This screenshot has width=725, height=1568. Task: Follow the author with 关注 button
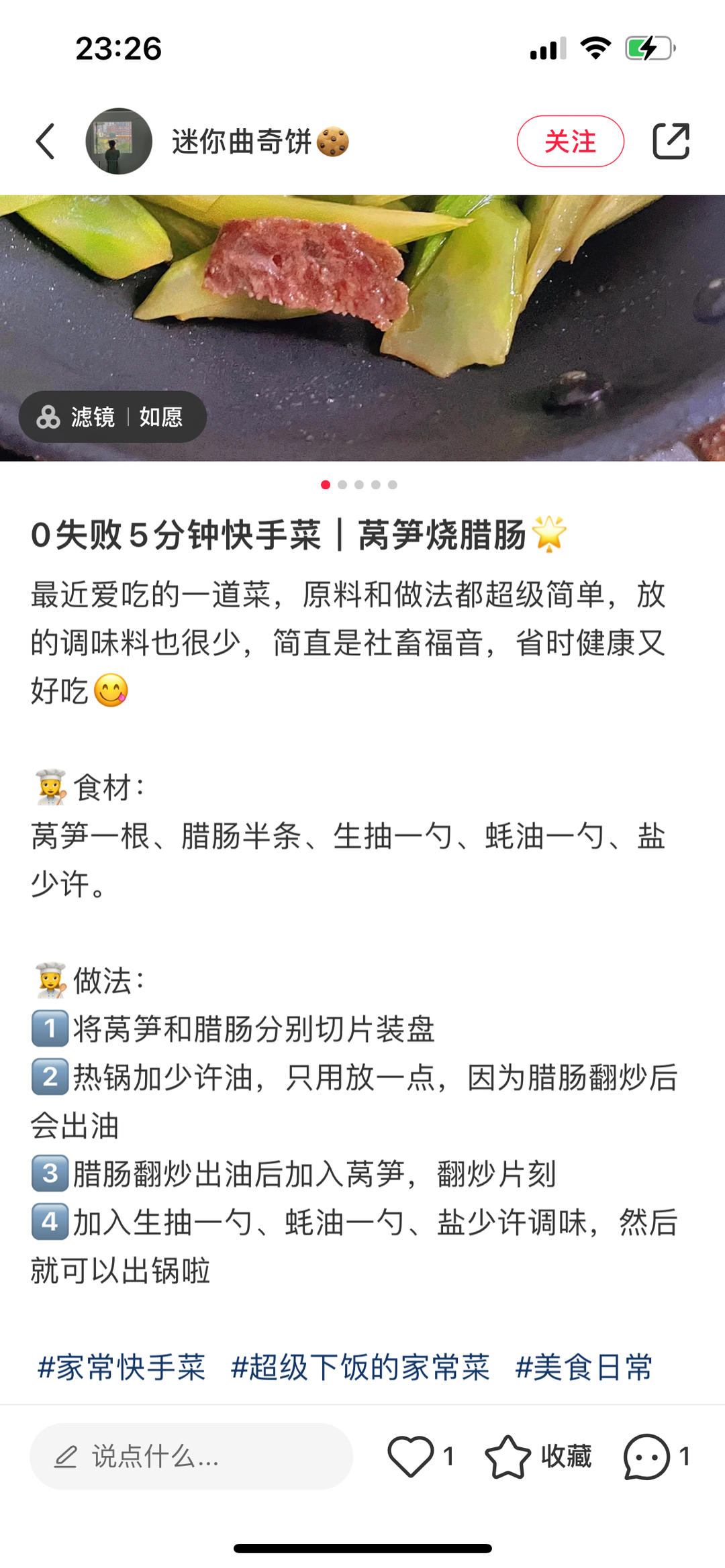[570, 142]
